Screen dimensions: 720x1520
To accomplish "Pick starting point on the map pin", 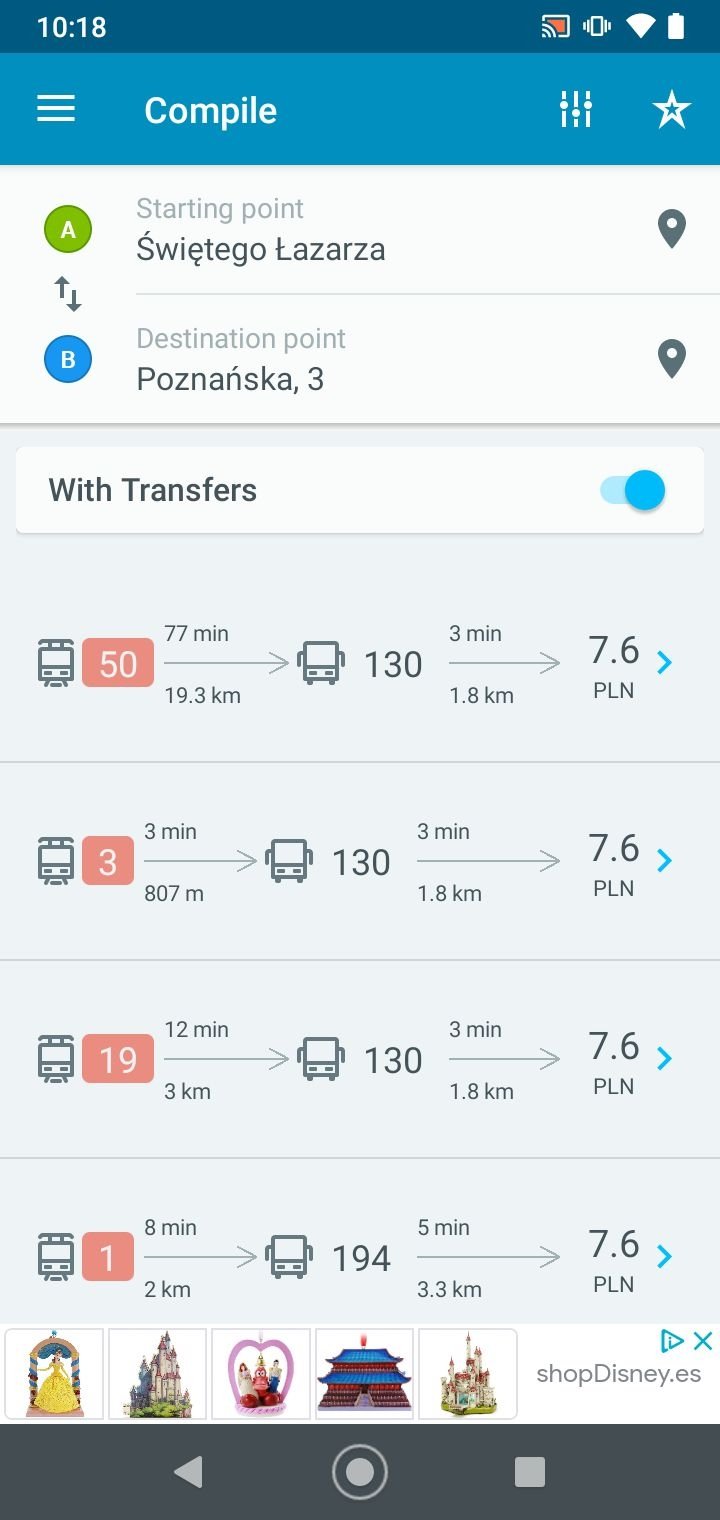I will click(x=672, y=230).
